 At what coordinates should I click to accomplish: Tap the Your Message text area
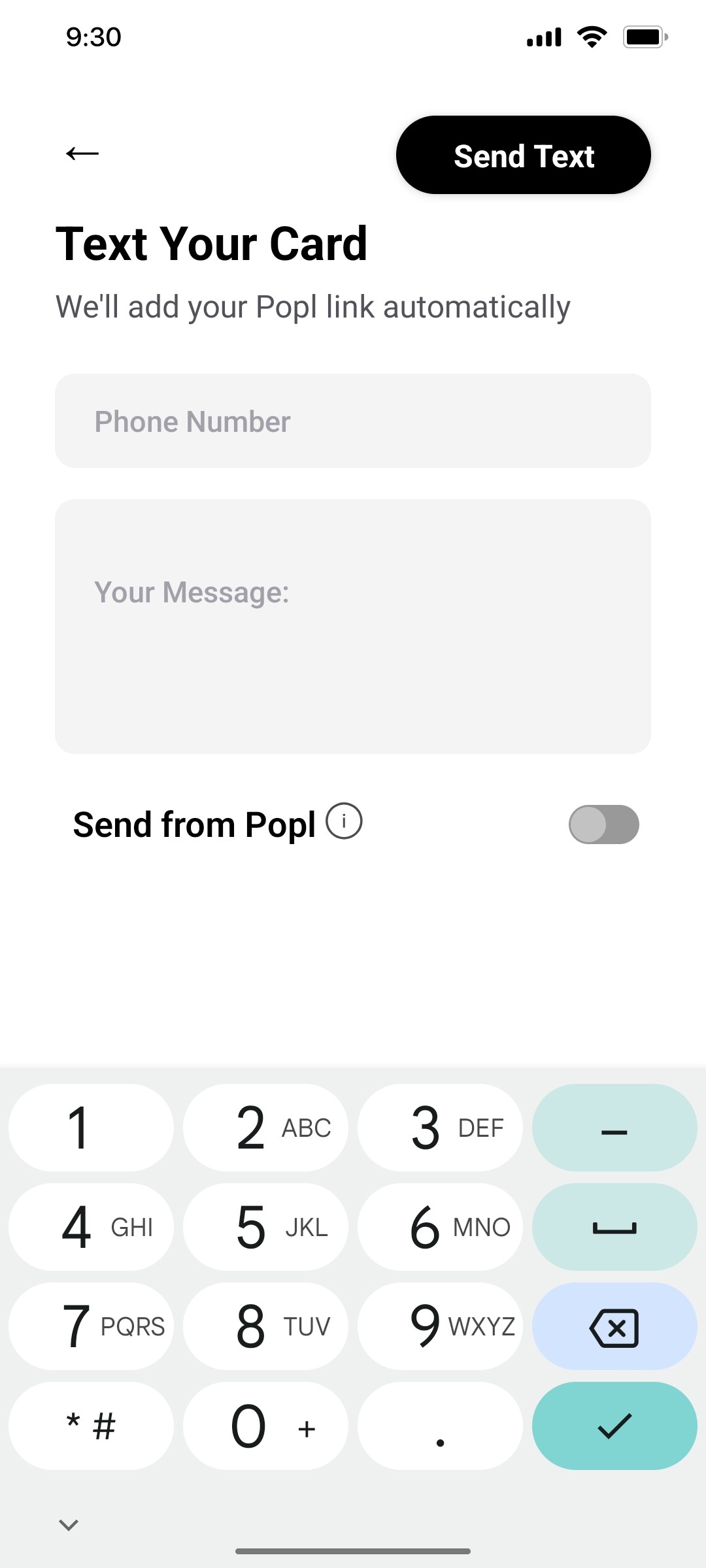pos(353,625)
